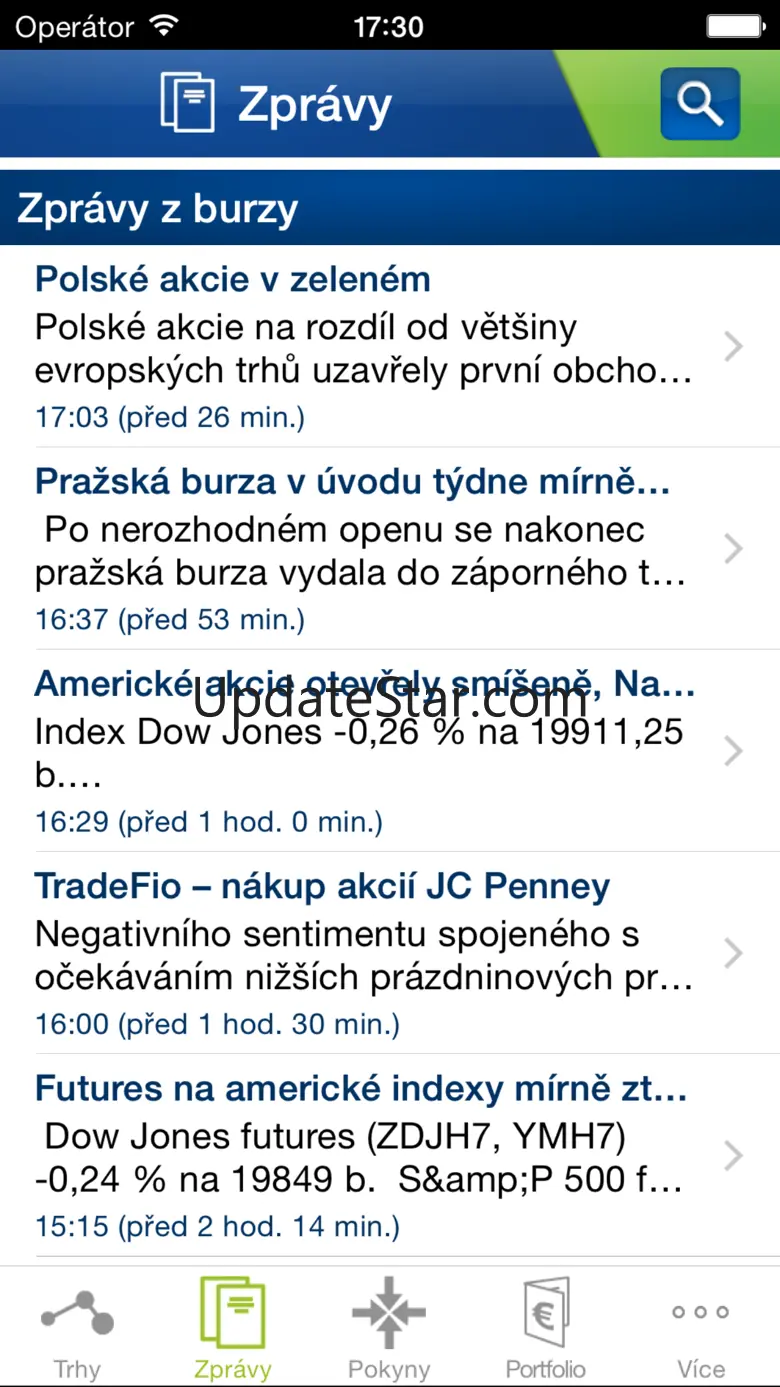Switch to the Trhy tab
Screen dimensions: 780x1387
coord(77,1328)
